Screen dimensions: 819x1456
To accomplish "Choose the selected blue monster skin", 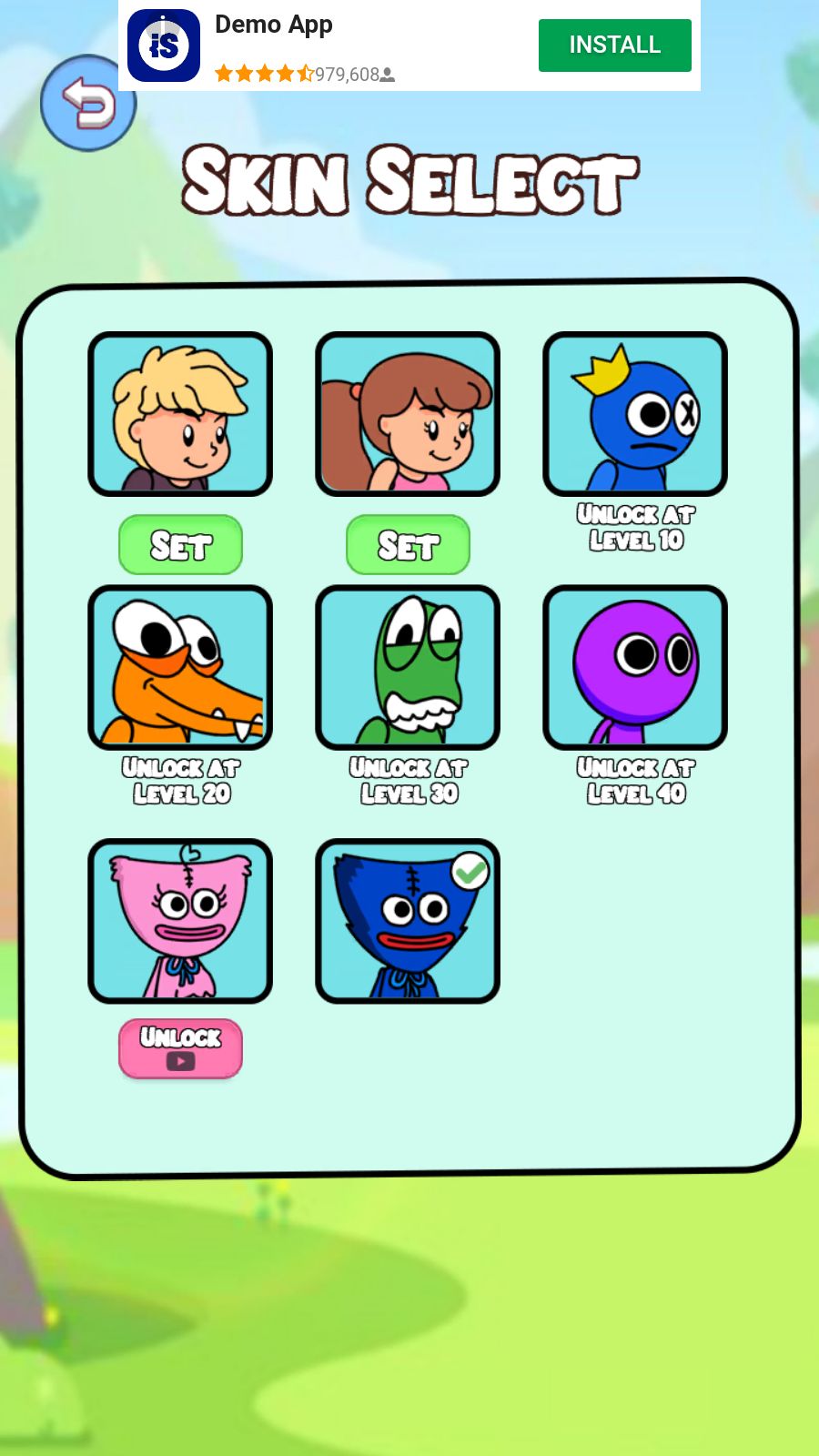I will click(x=408, y=921).
